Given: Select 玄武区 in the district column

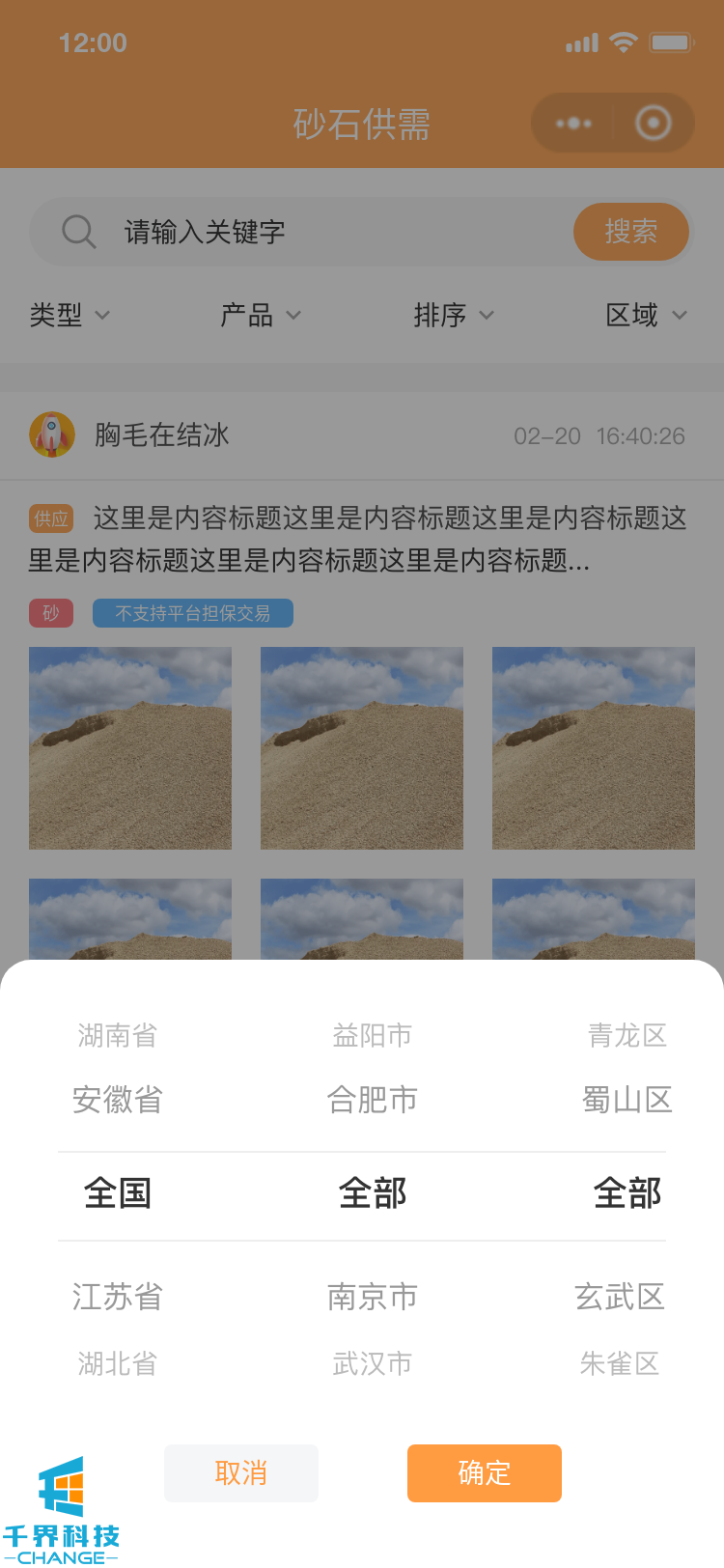Looking at the screenshot, I should click(x=620, y=1297).
